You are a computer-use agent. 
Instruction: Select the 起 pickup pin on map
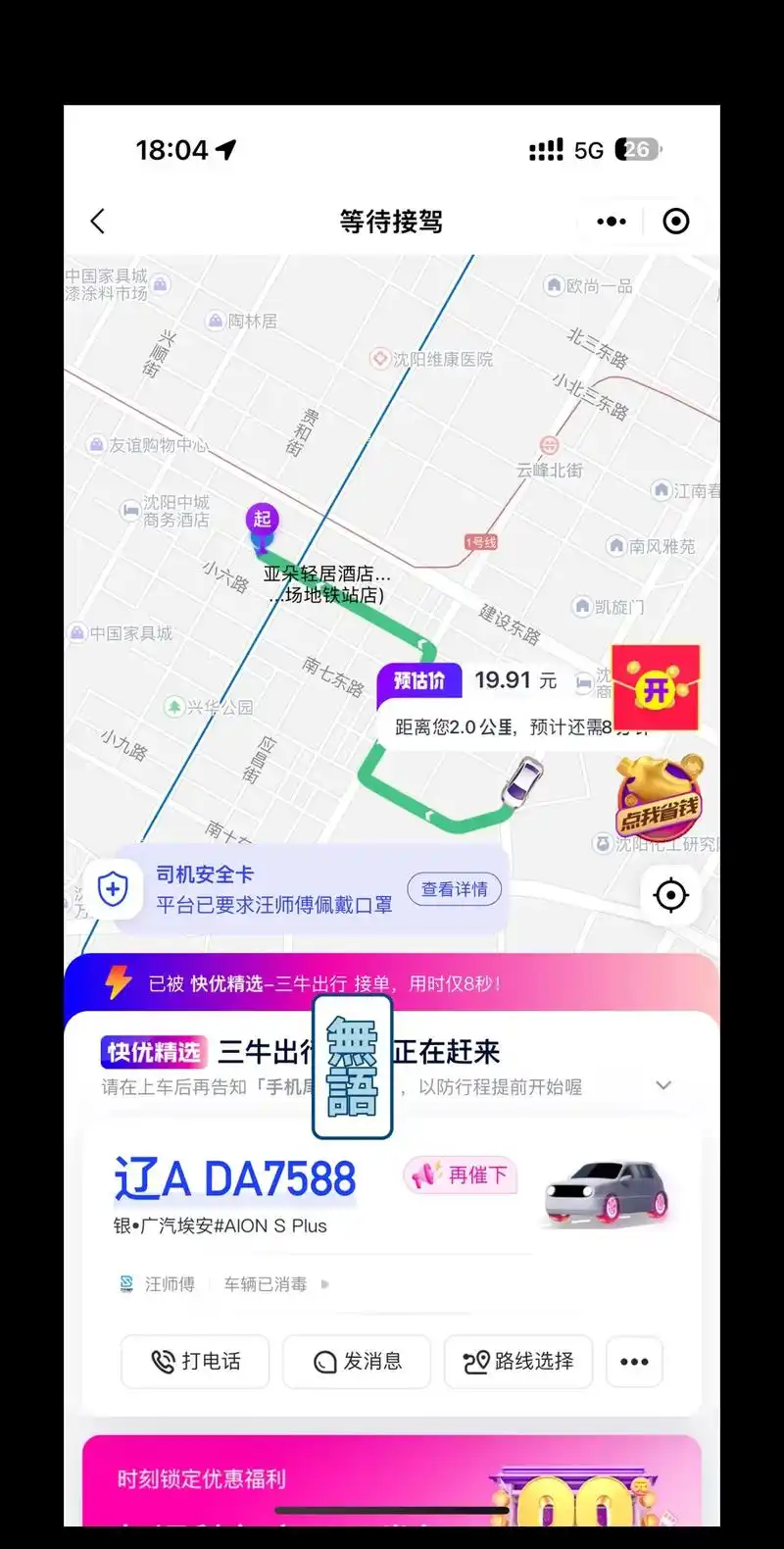coord(261,521)
